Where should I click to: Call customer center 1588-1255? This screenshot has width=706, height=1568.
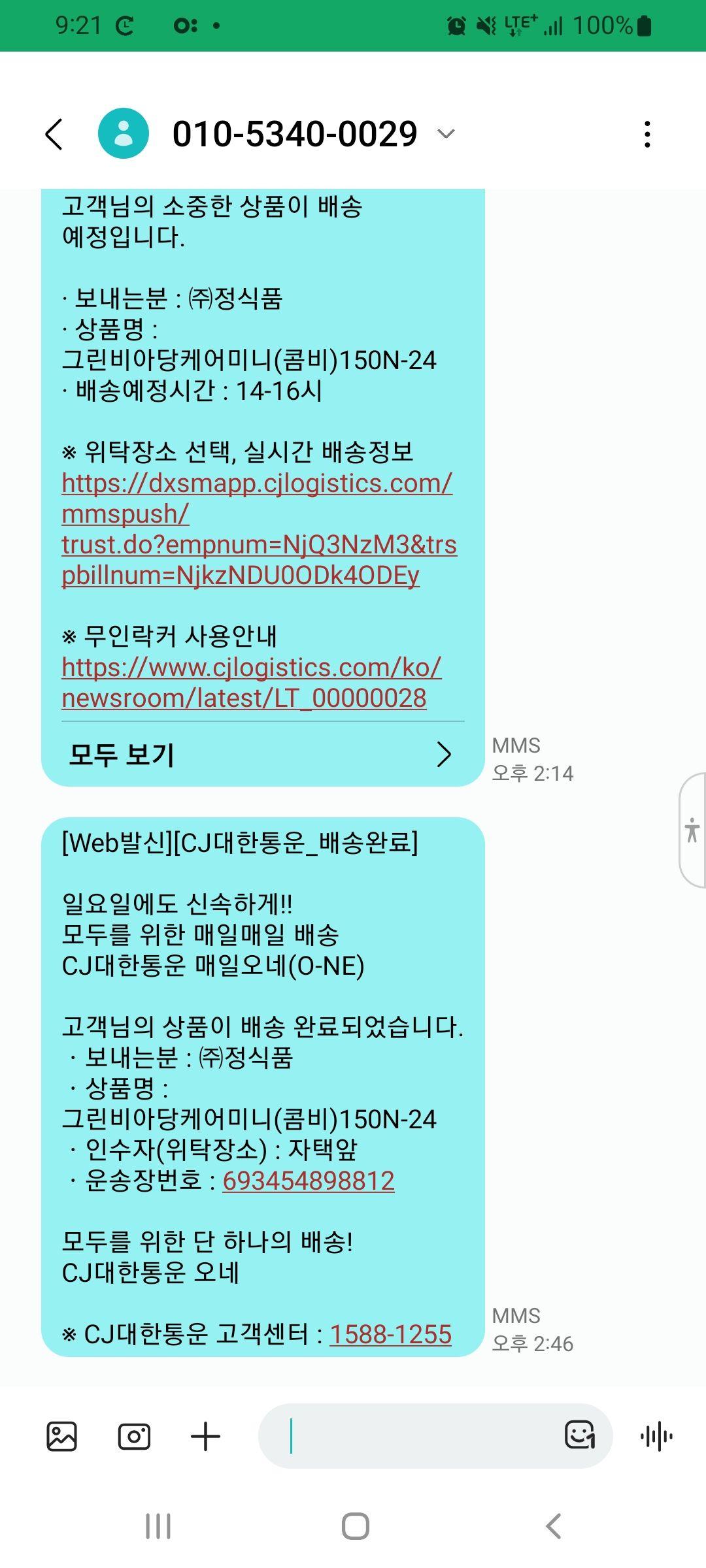pyautogui.click(x=390, y=1334)
